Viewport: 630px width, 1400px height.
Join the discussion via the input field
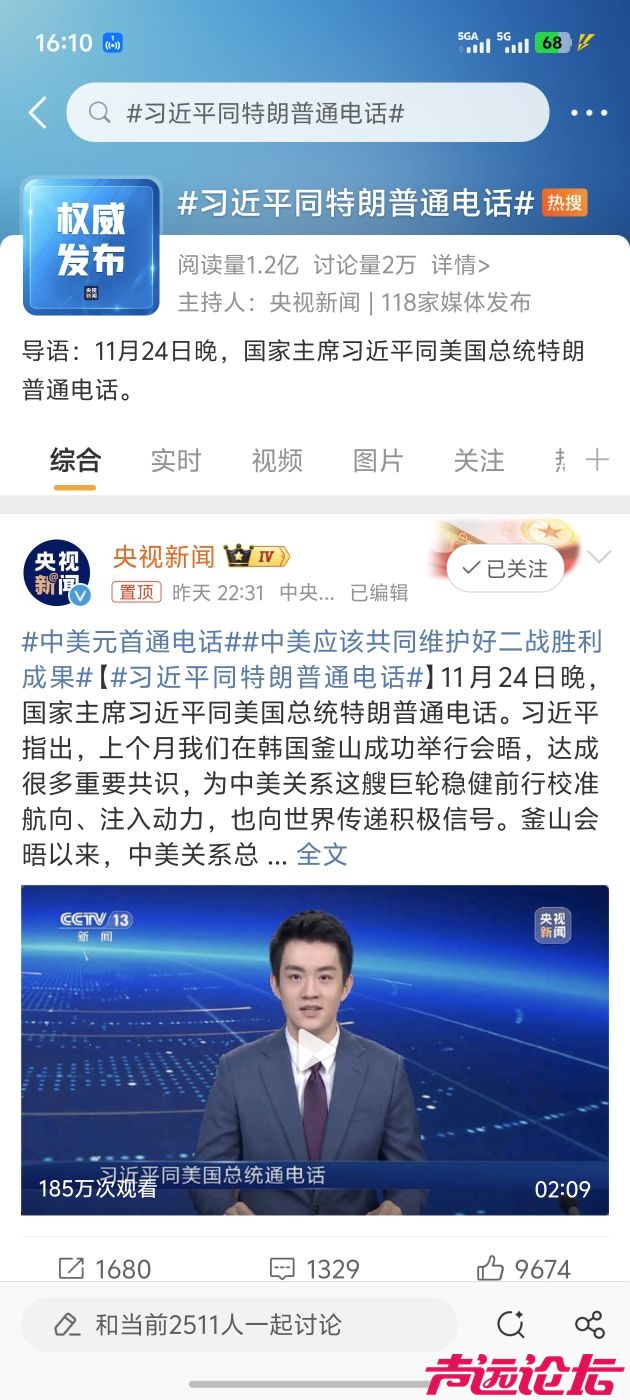pyautogui.click(x=240, y=1325)
